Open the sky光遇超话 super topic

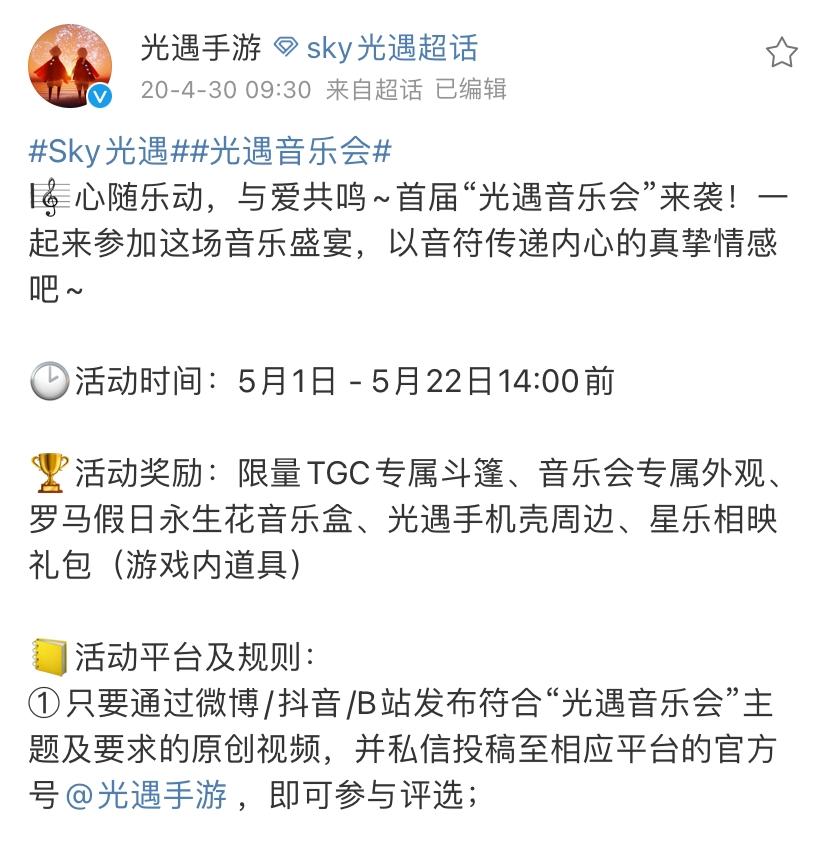tap(391, 47)
